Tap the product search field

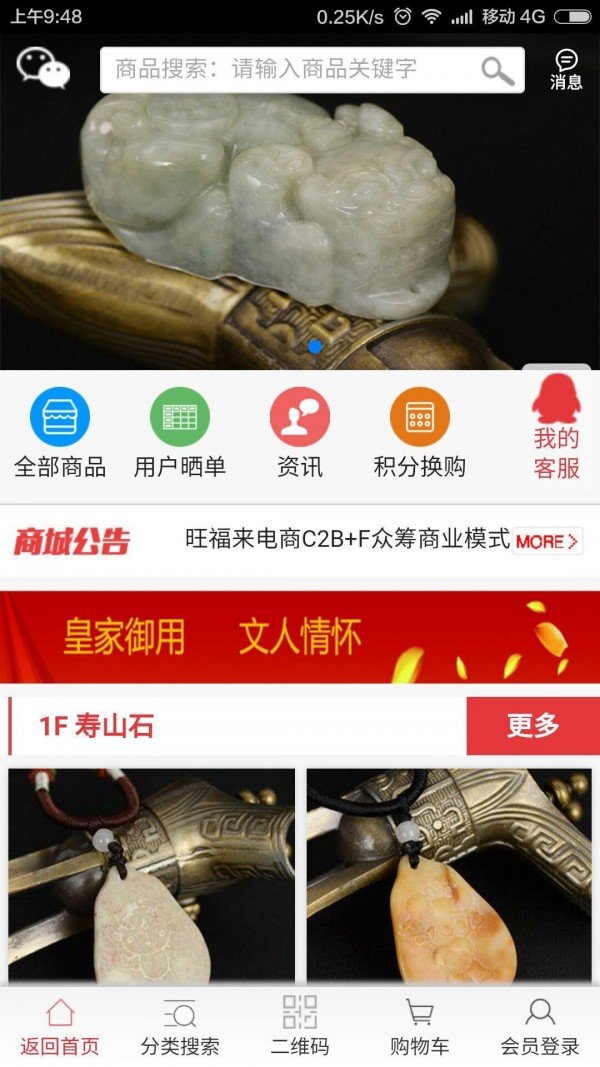290,70
